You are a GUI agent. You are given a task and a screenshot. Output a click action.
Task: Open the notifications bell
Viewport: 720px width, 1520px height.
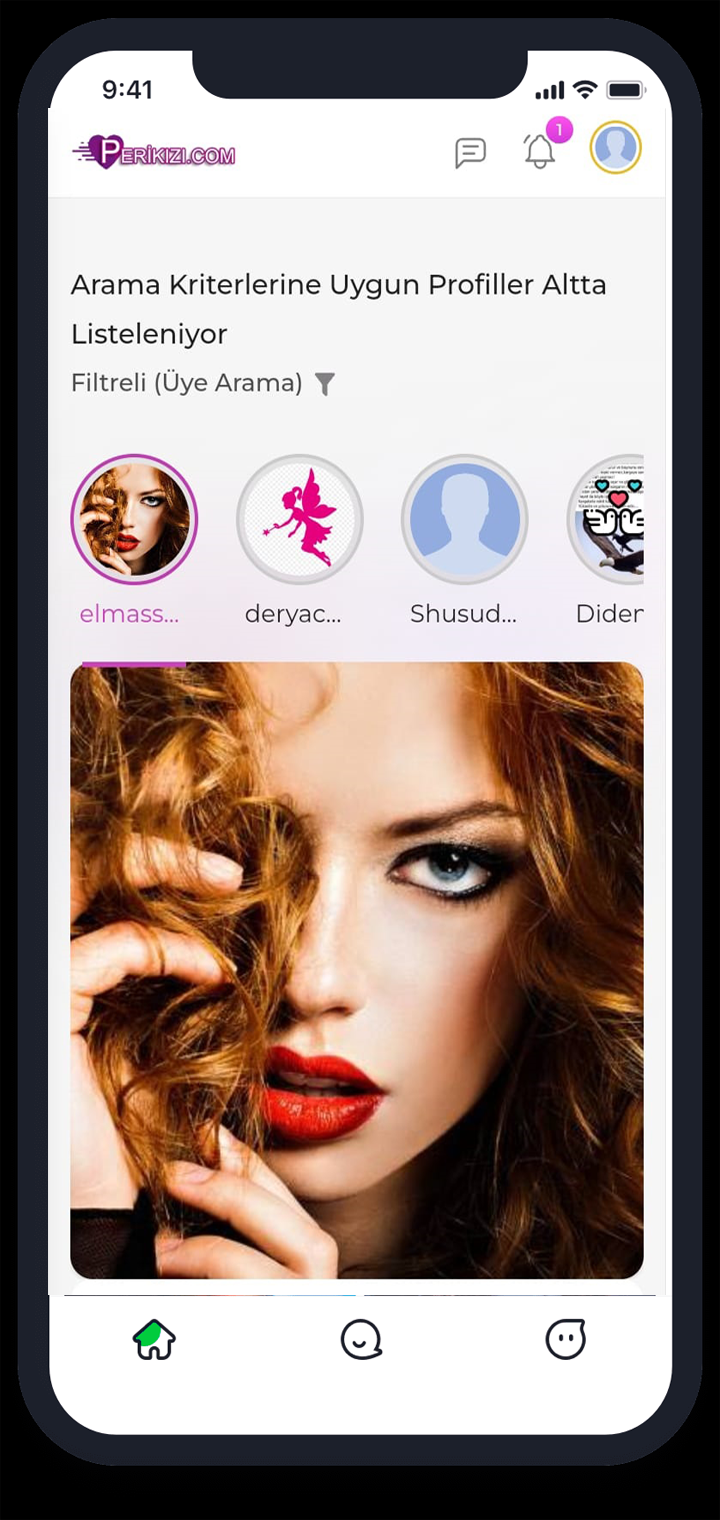coord(540,151)
